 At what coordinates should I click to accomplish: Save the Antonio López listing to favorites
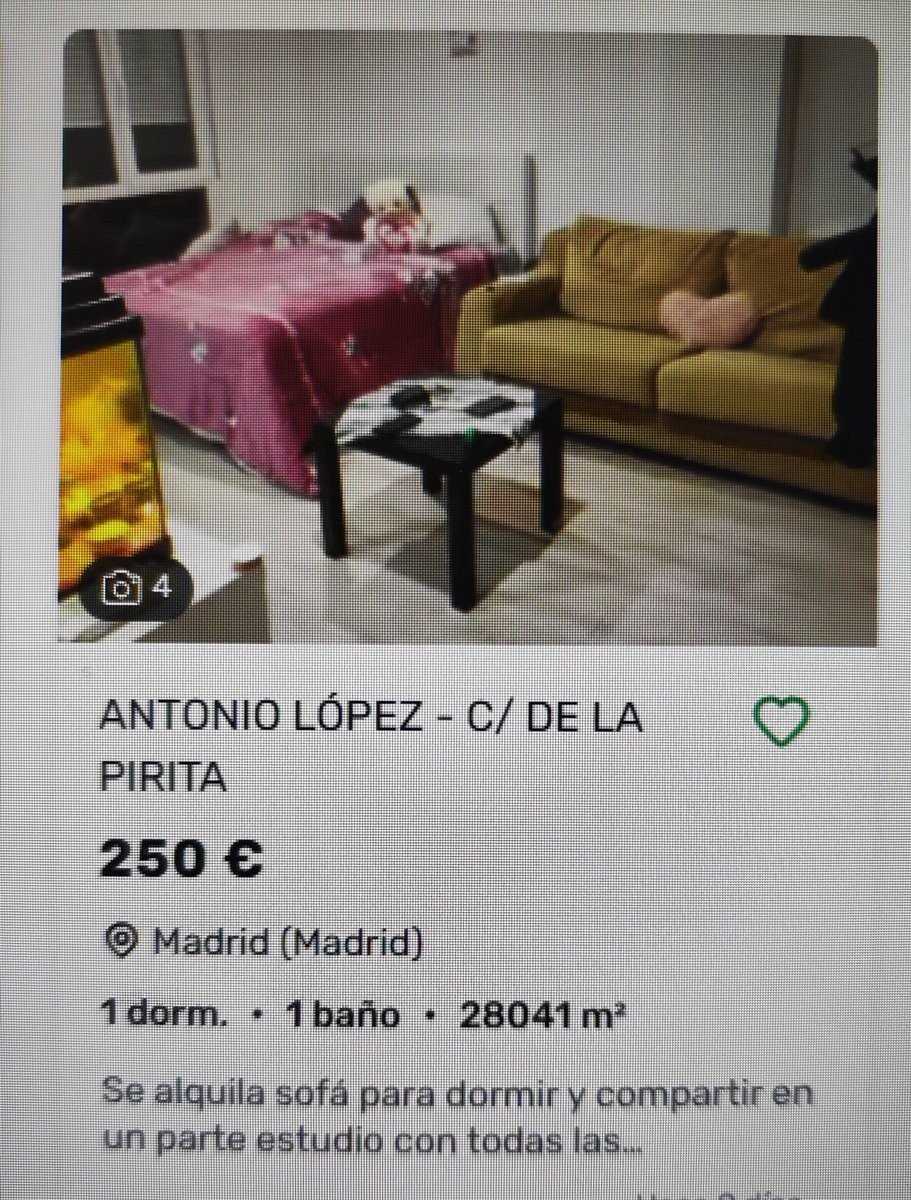point(781,722)
